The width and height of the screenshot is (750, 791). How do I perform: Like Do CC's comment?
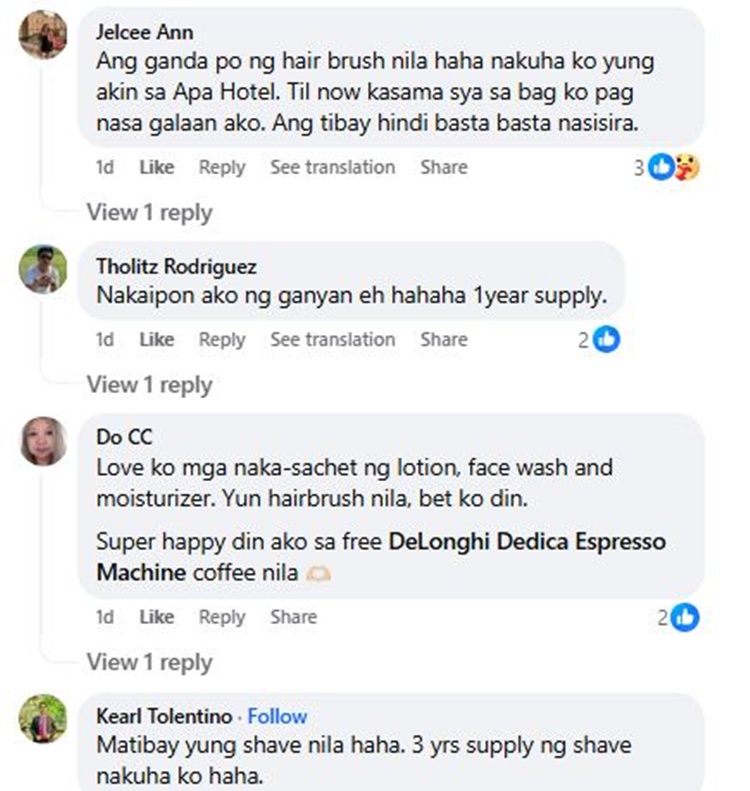coord(156,617)
